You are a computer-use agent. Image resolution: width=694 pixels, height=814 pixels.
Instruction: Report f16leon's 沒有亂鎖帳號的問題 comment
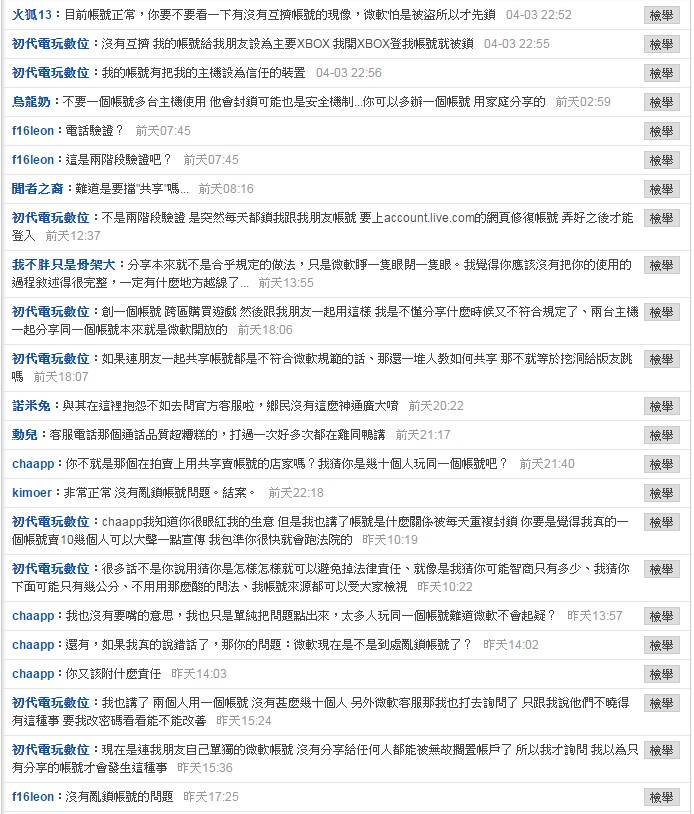(661, 797)
